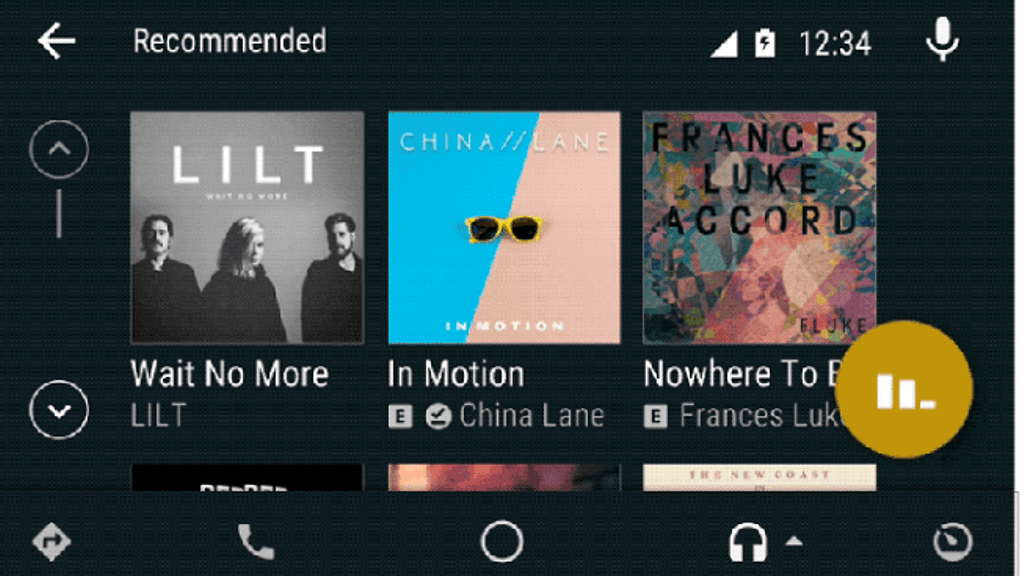Tap the down arrow scroll button
The image size is (1024, 576).
(59, 410)
